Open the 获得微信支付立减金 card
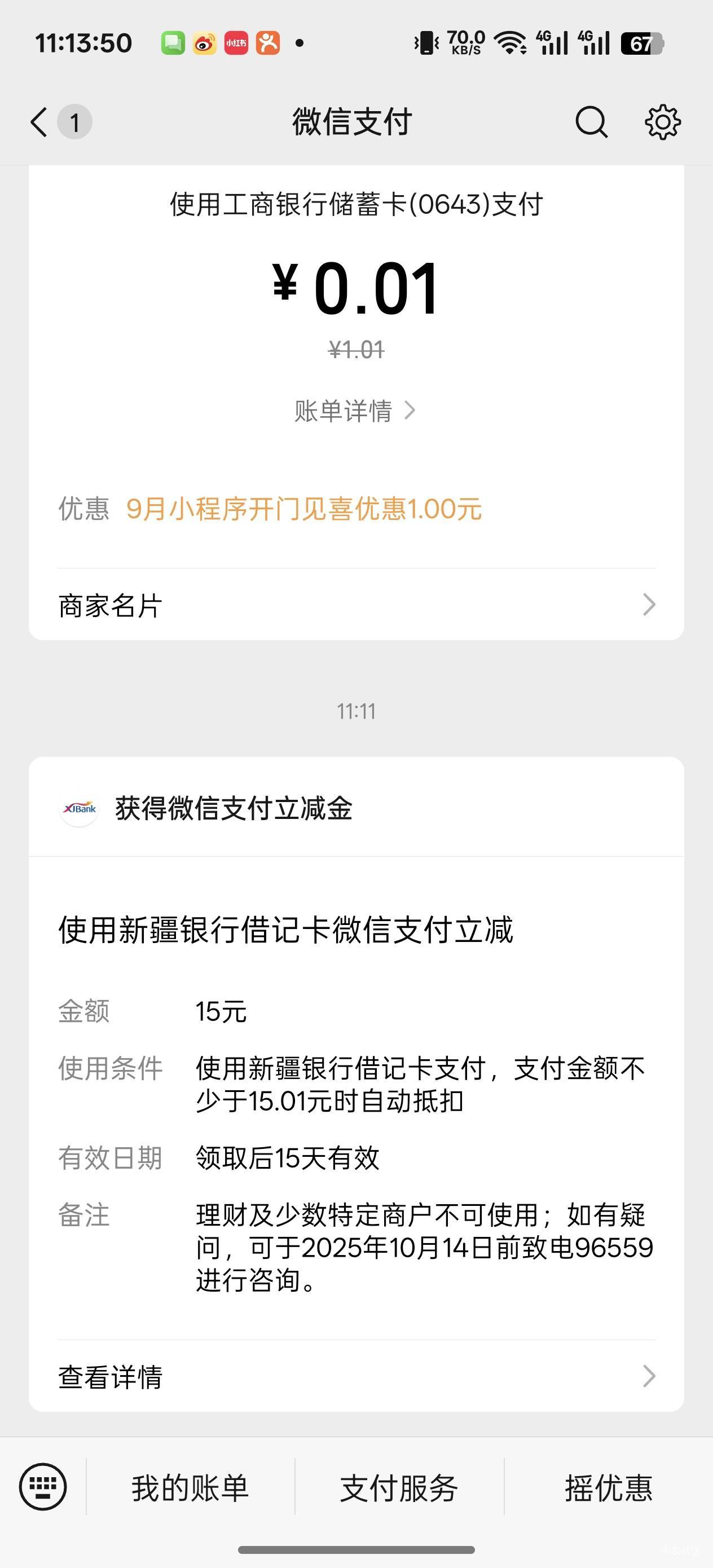The height and width of the screenshot is (1568, 713). click(356, 1084)
